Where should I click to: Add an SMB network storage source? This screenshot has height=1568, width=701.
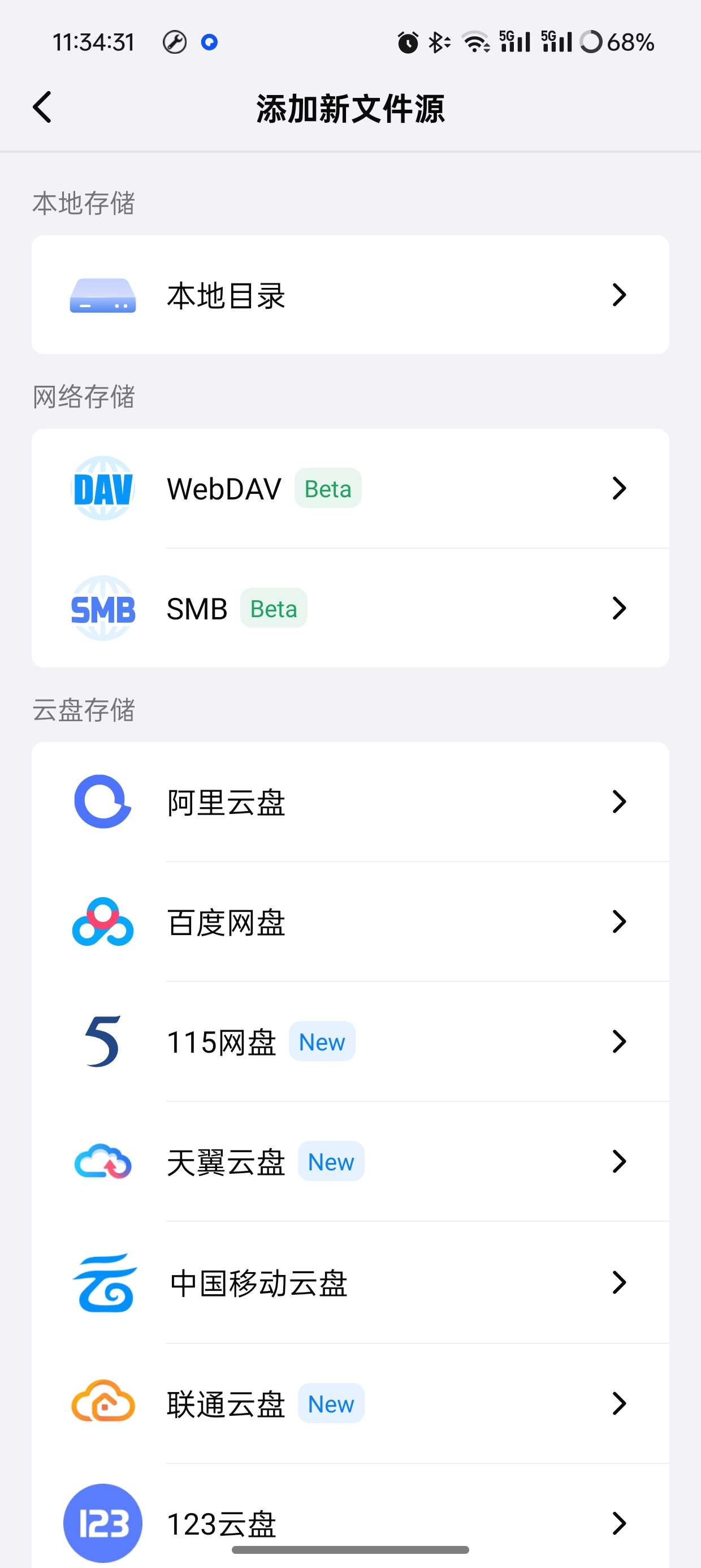350,609
